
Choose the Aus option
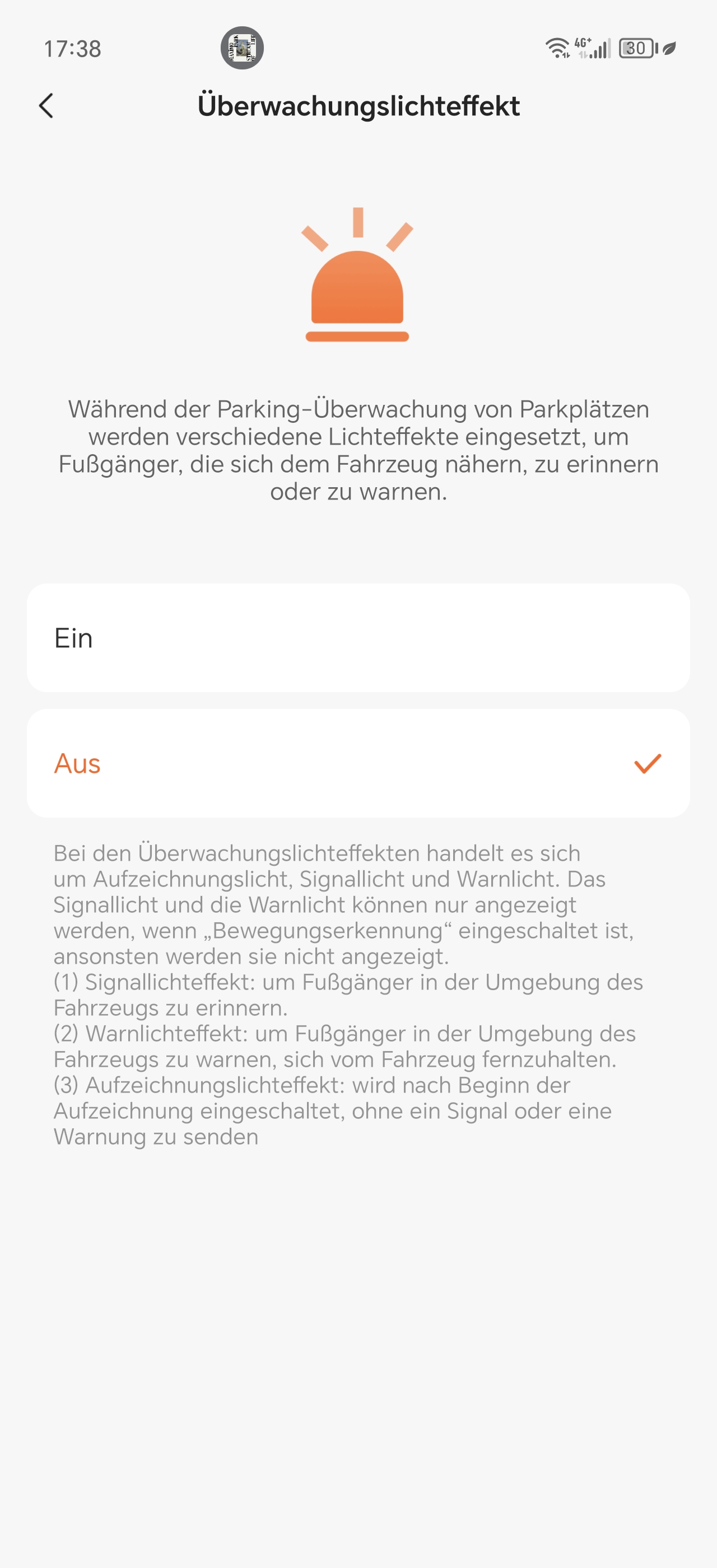pos(358,763)
